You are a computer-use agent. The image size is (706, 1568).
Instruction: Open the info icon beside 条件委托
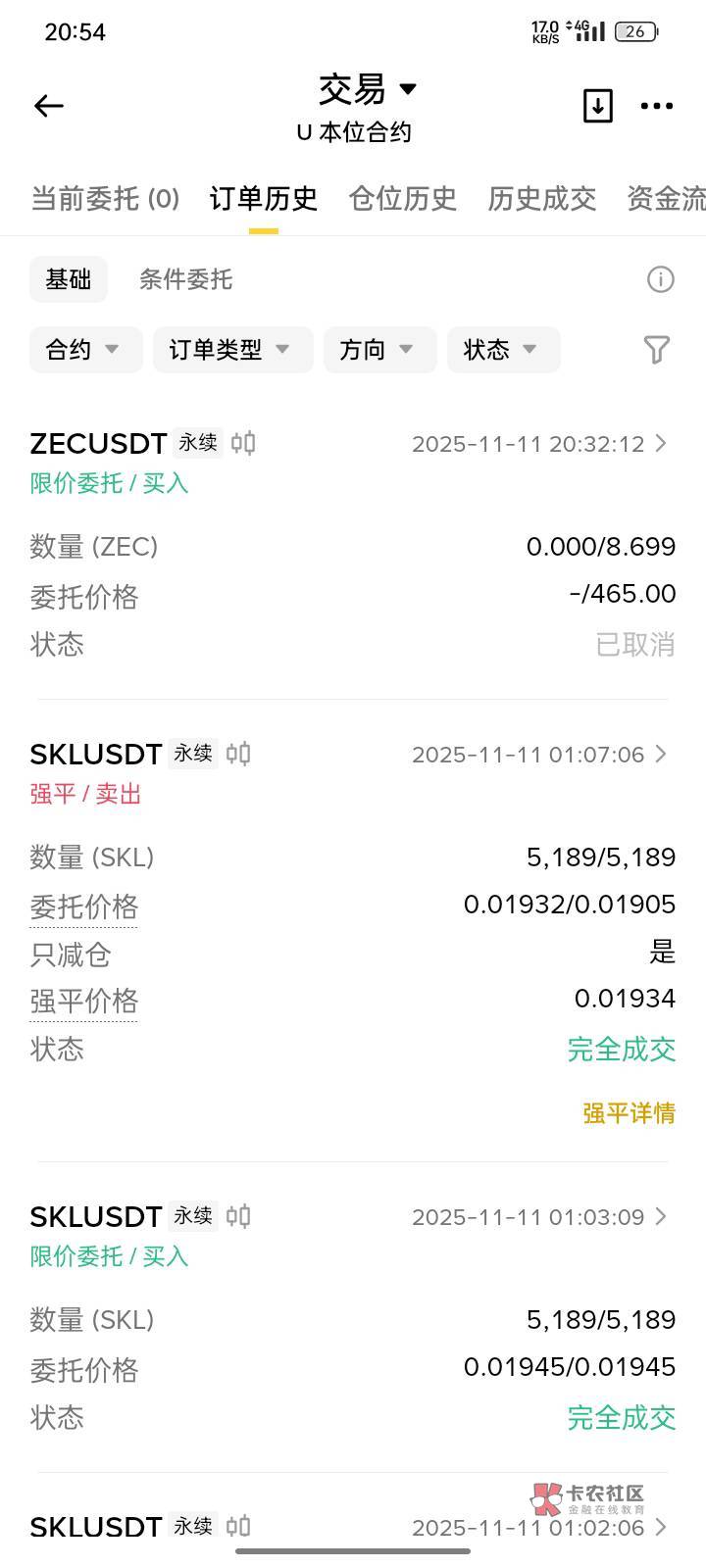660,279
